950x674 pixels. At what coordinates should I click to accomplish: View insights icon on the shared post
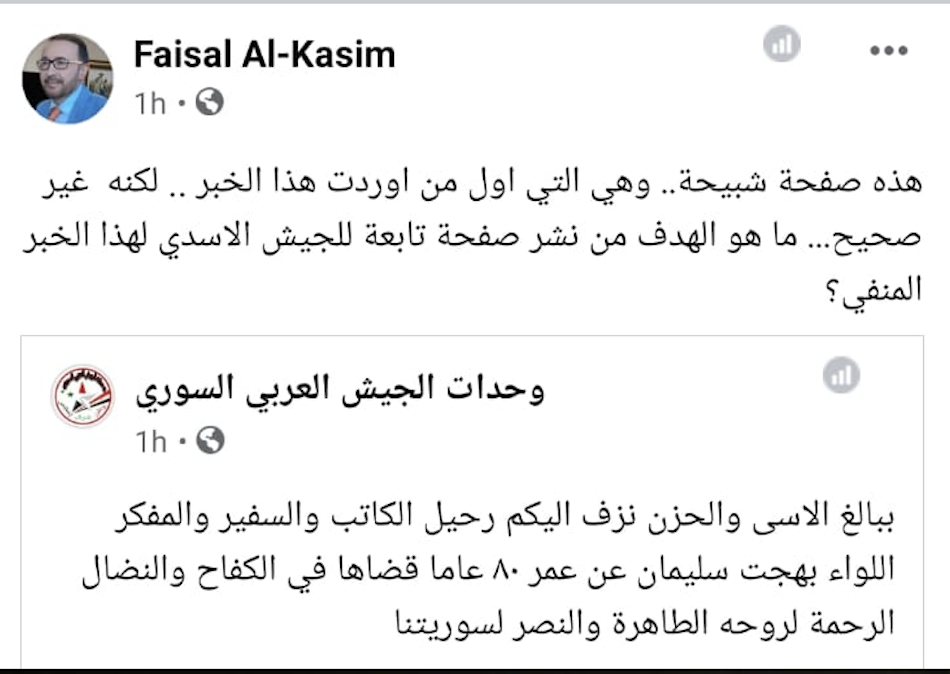[x=841, y=377]
